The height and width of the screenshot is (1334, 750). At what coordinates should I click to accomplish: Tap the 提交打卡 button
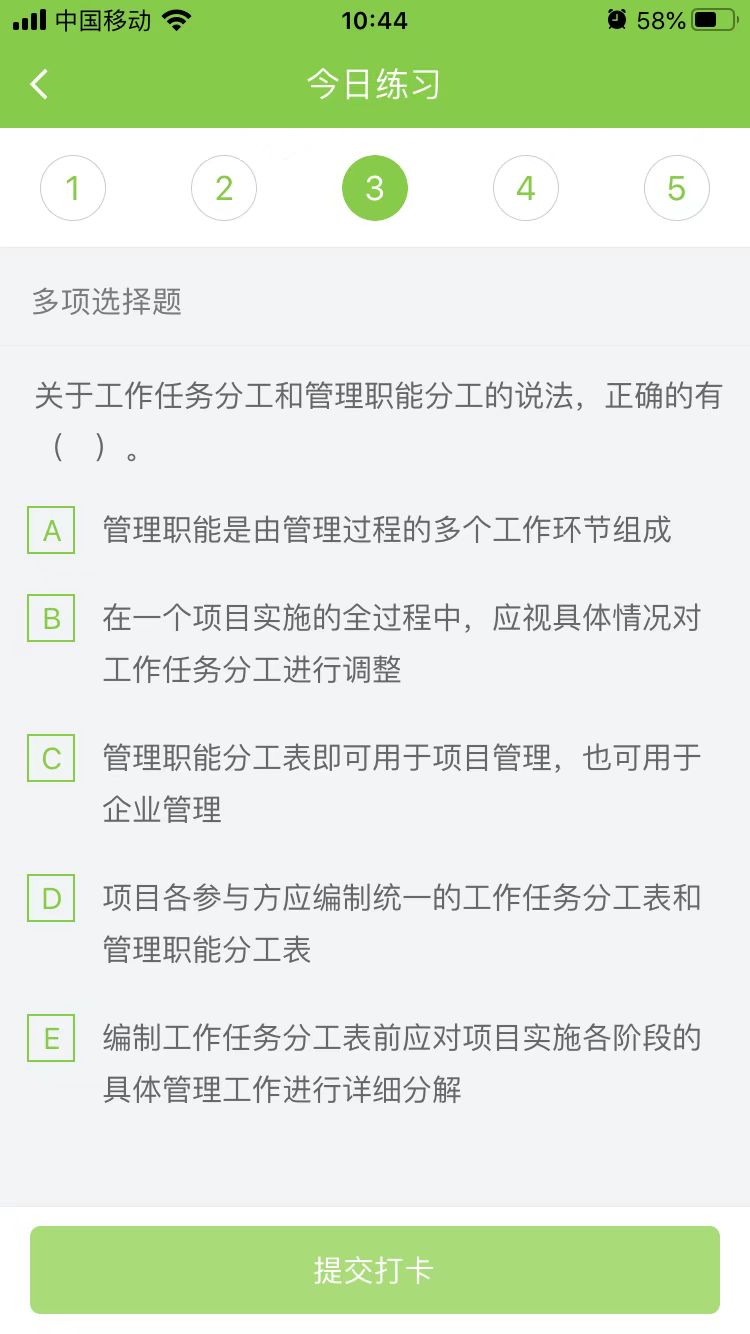tap(375, 1270)
